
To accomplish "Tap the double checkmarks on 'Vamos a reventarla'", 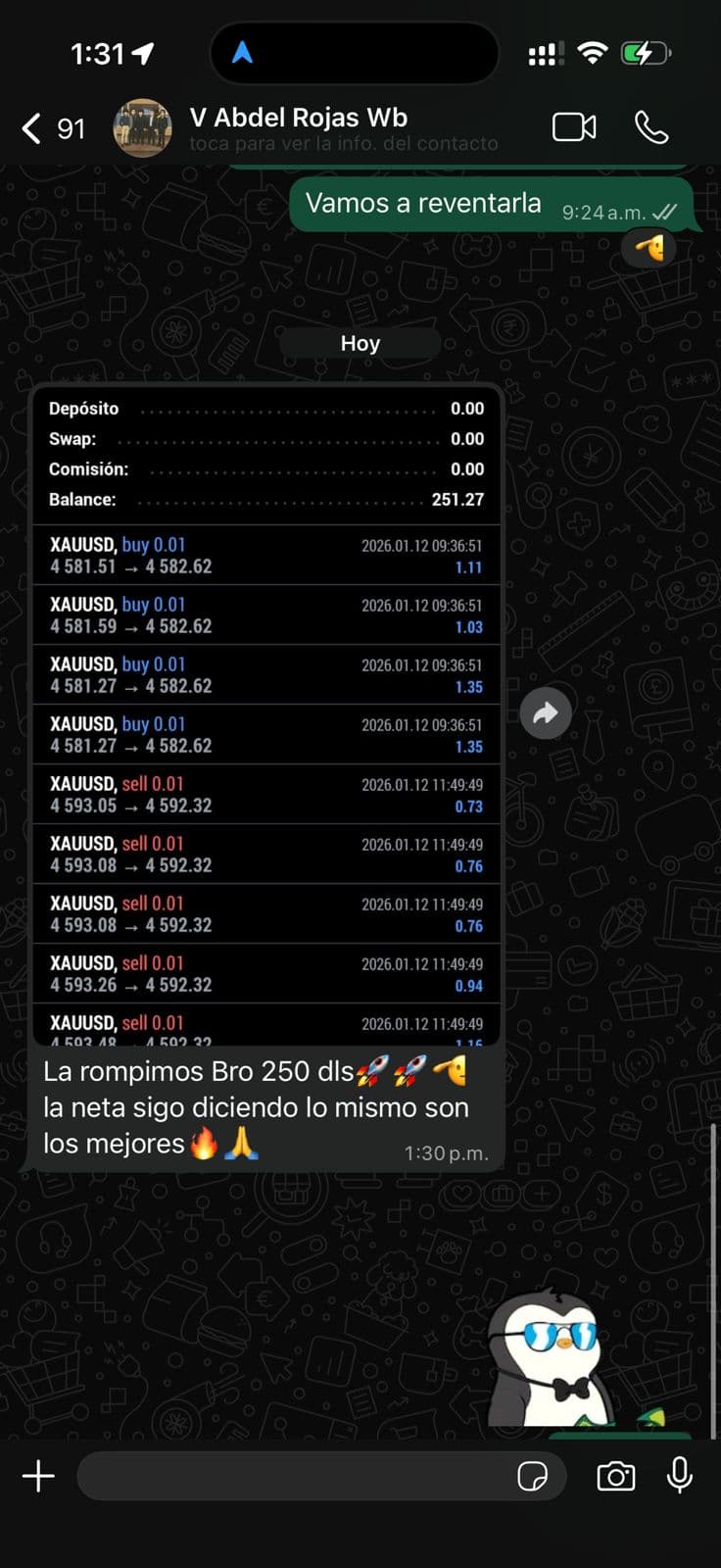I will click(665, 209).
